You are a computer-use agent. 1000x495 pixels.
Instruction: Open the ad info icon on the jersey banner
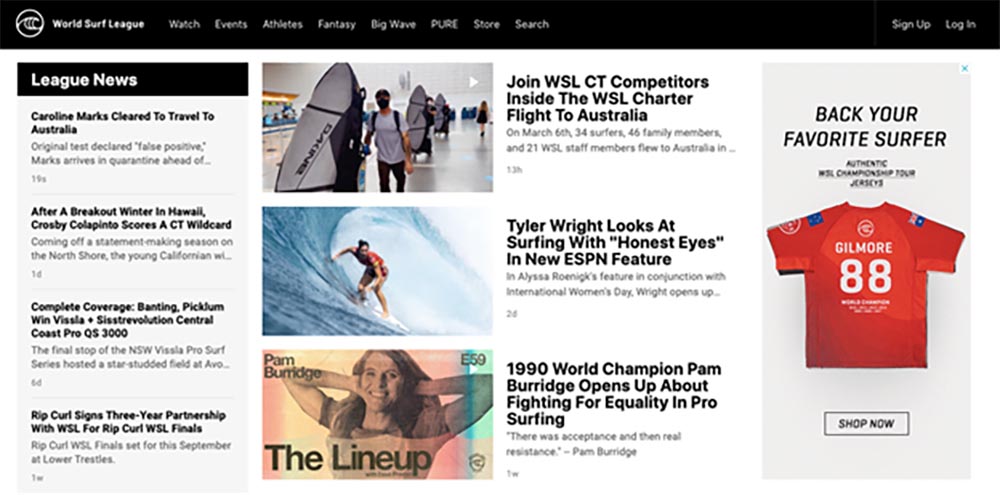[964, 70]
